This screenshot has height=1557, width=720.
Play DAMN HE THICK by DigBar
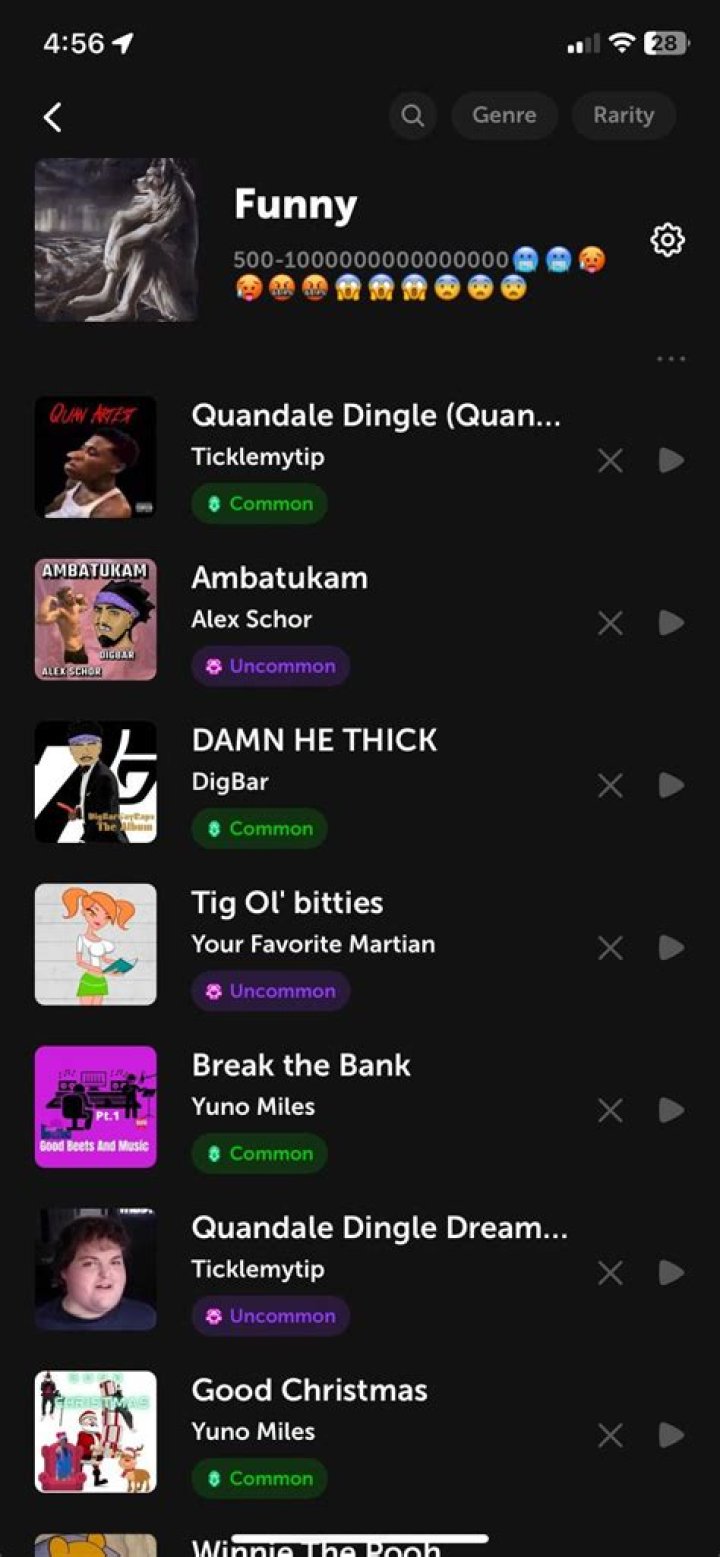(671, 786)
